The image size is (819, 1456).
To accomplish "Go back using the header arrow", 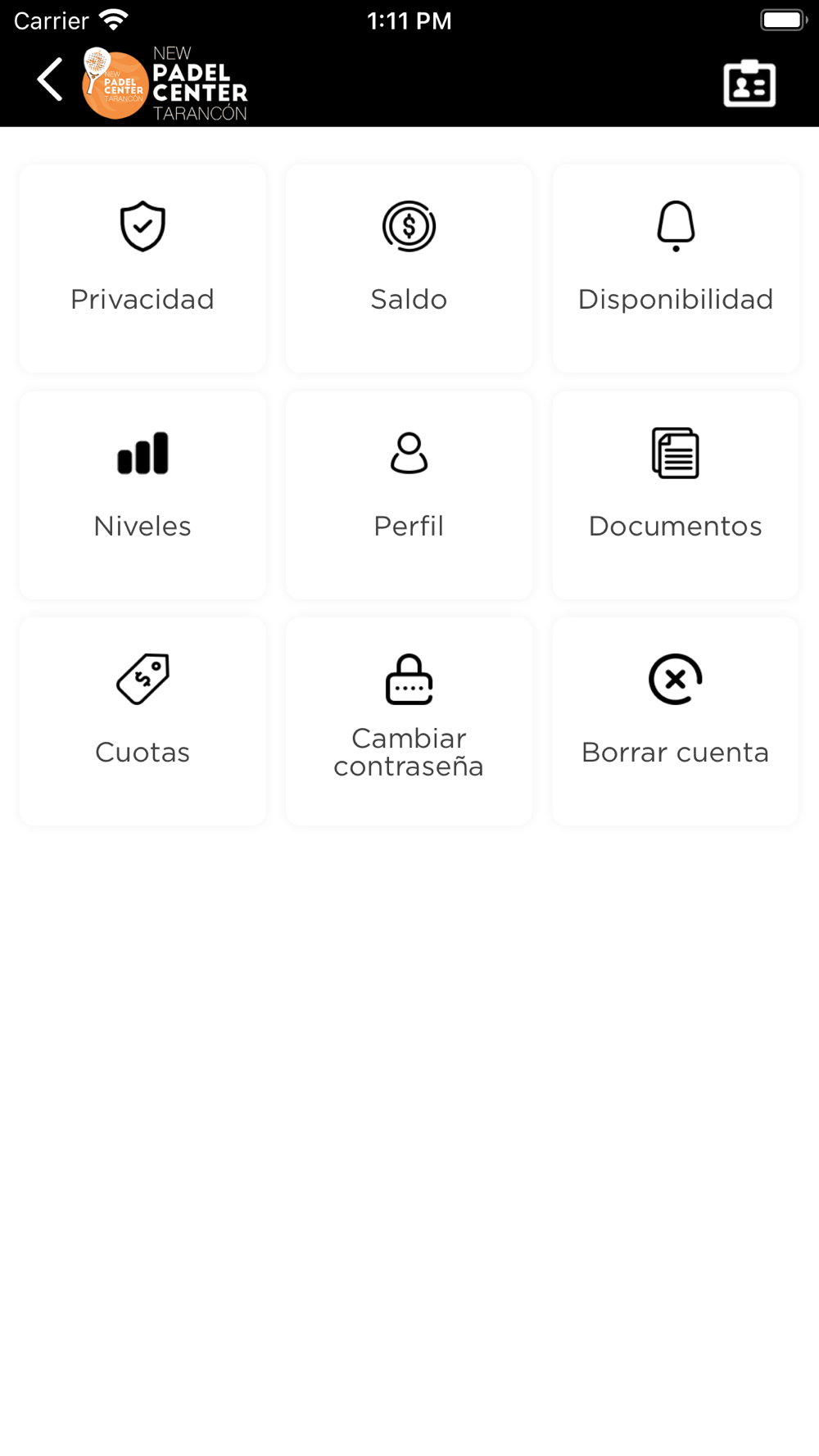I will tap(51, 80).
